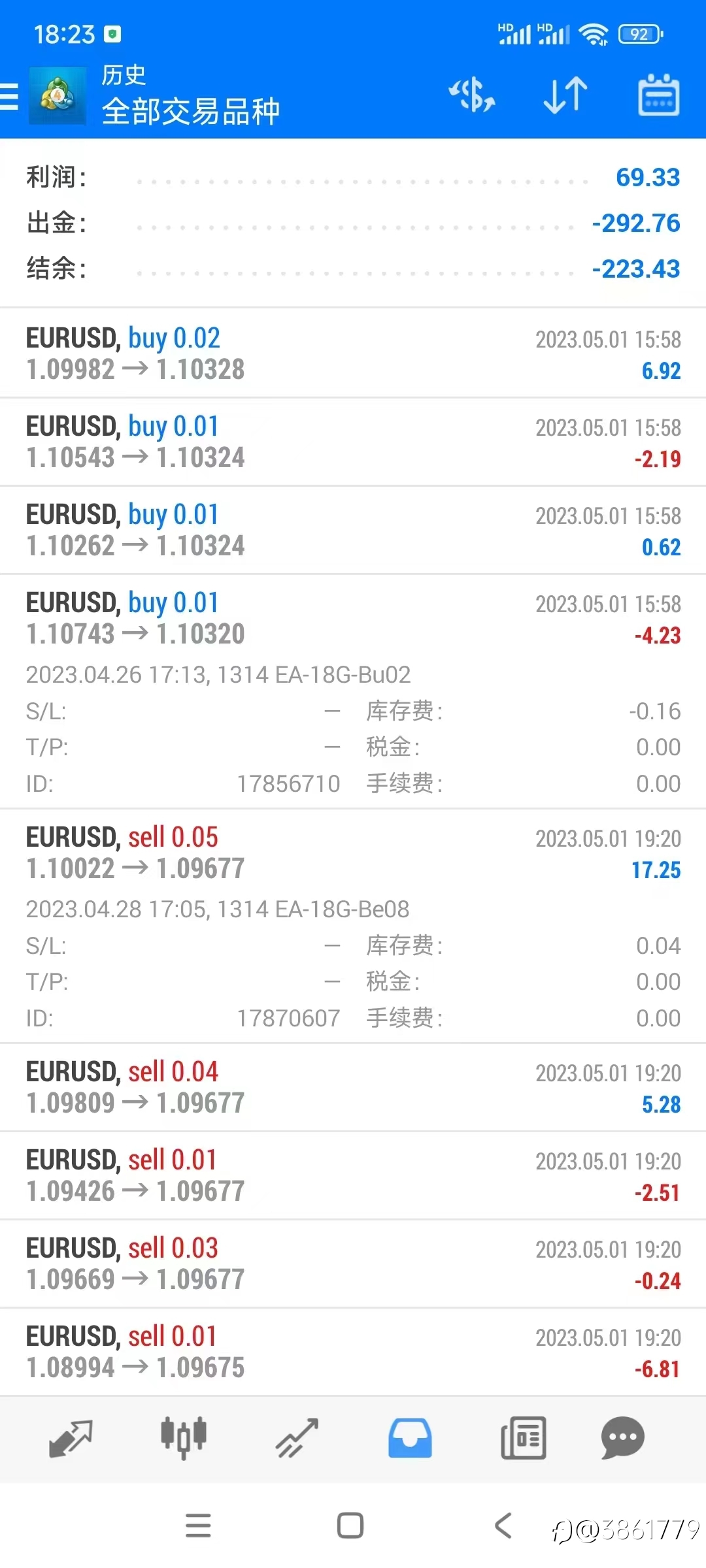
Task: Switch to the quotes tab with arrows
Action: coord(71,1439)
